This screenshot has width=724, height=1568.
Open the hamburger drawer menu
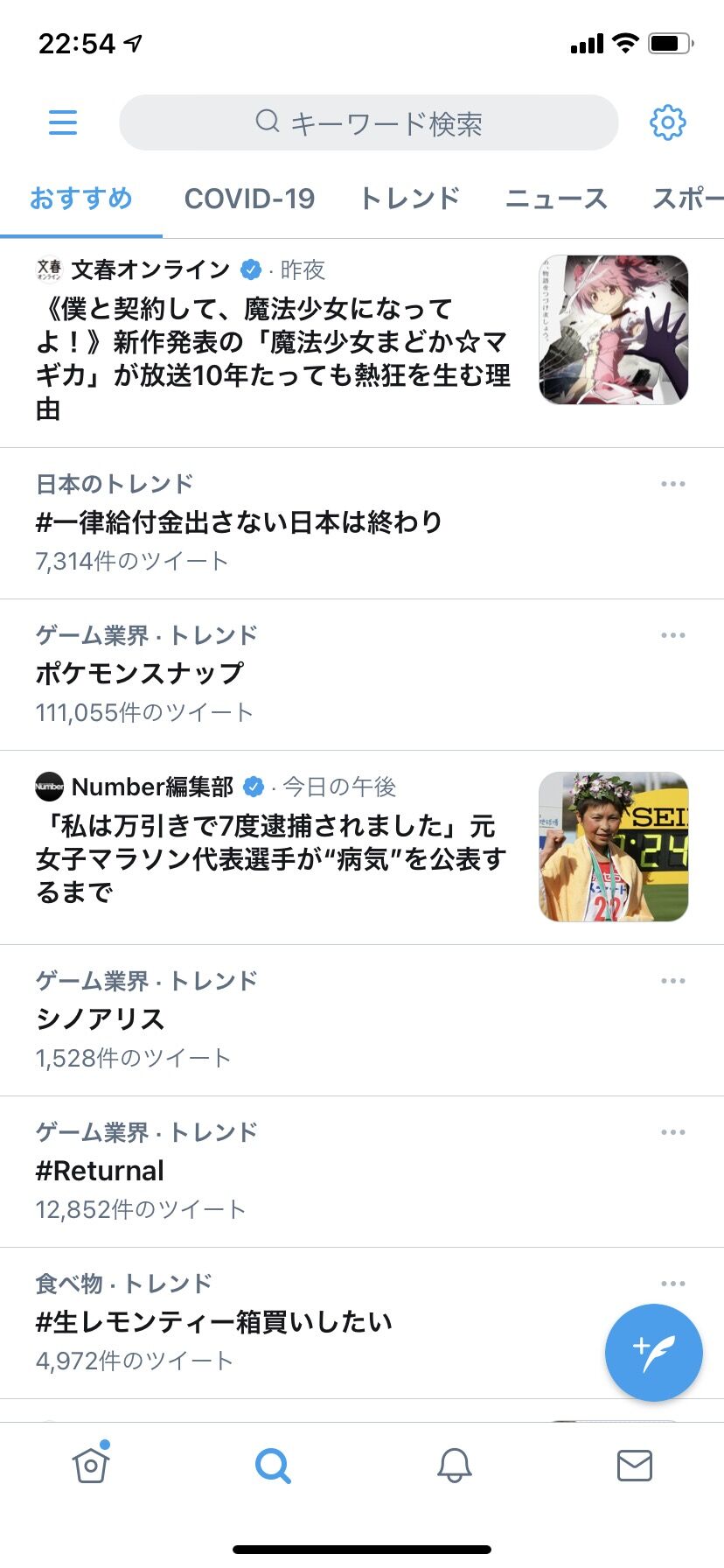click(x=62, y=122)
